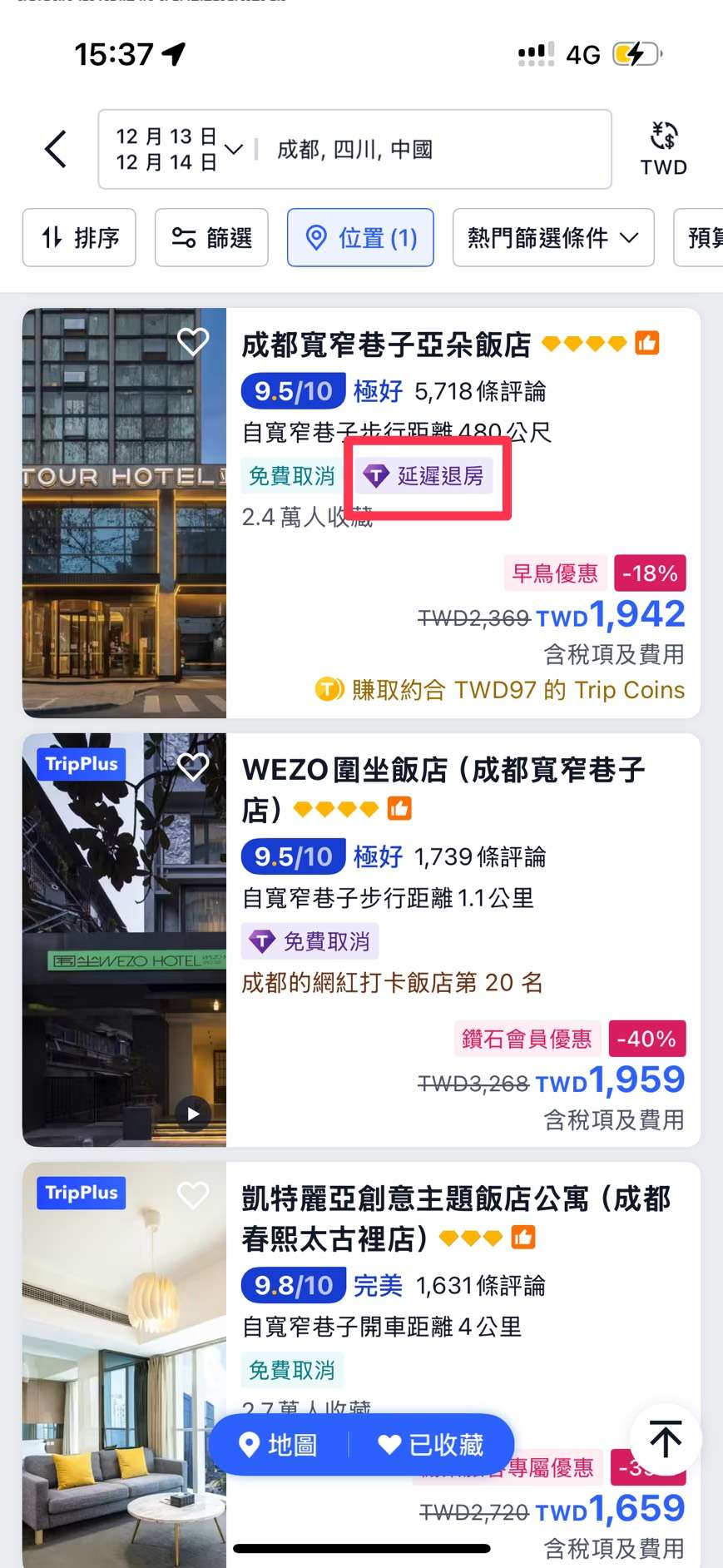Image resolution: width=723 pixels, height=1568 pixels.
Task: Expand the date selector chevron
Action: click(233, 150)
